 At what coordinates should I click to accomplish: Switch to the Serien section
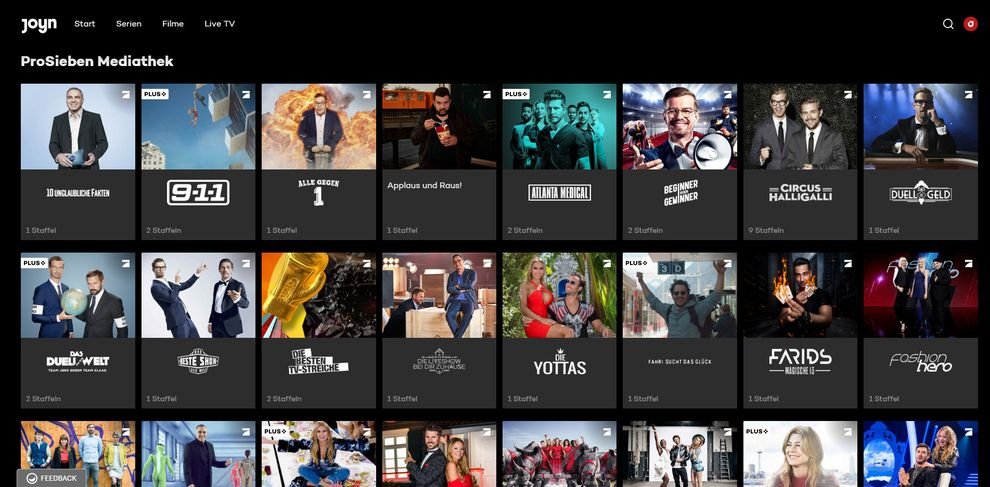(129, 24)
